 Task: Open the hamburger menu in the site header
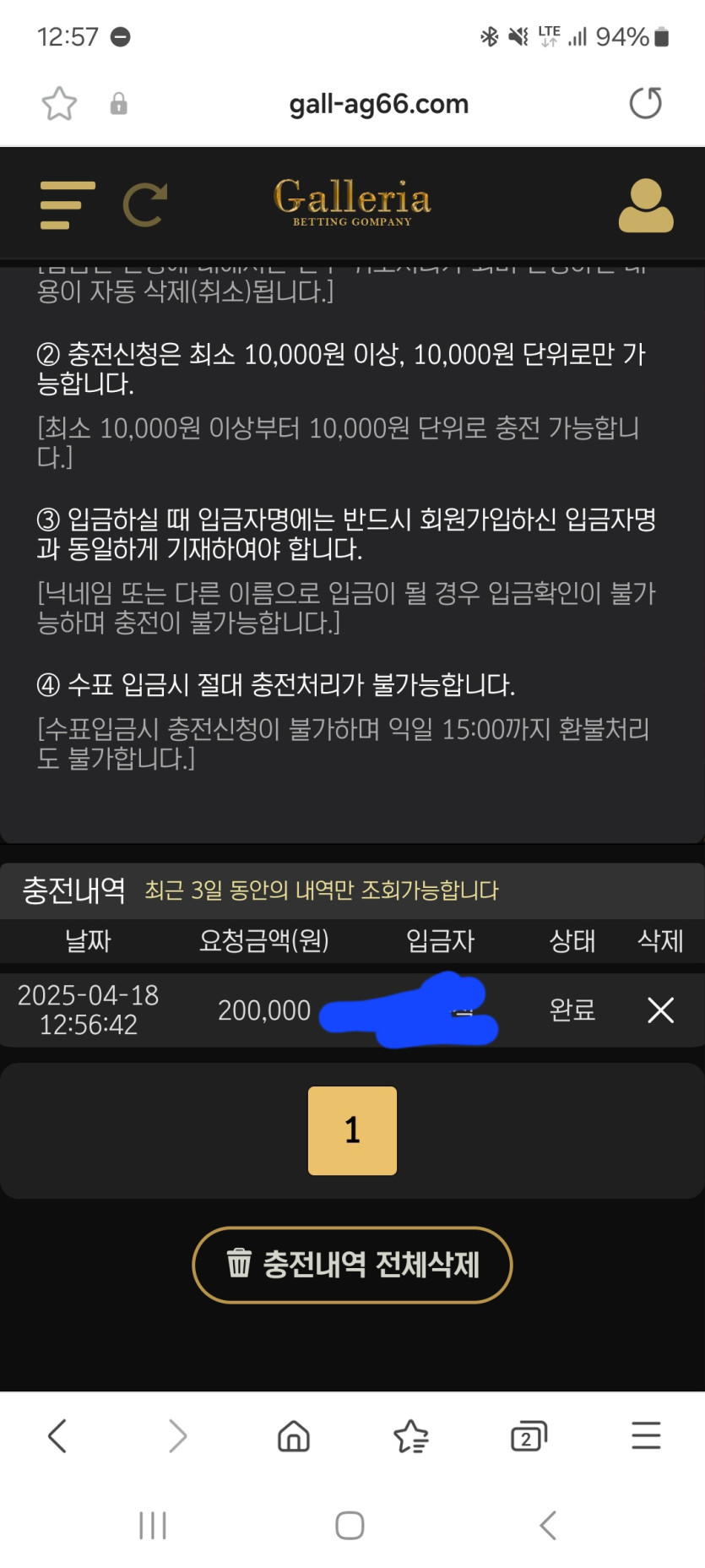[67, 204]
